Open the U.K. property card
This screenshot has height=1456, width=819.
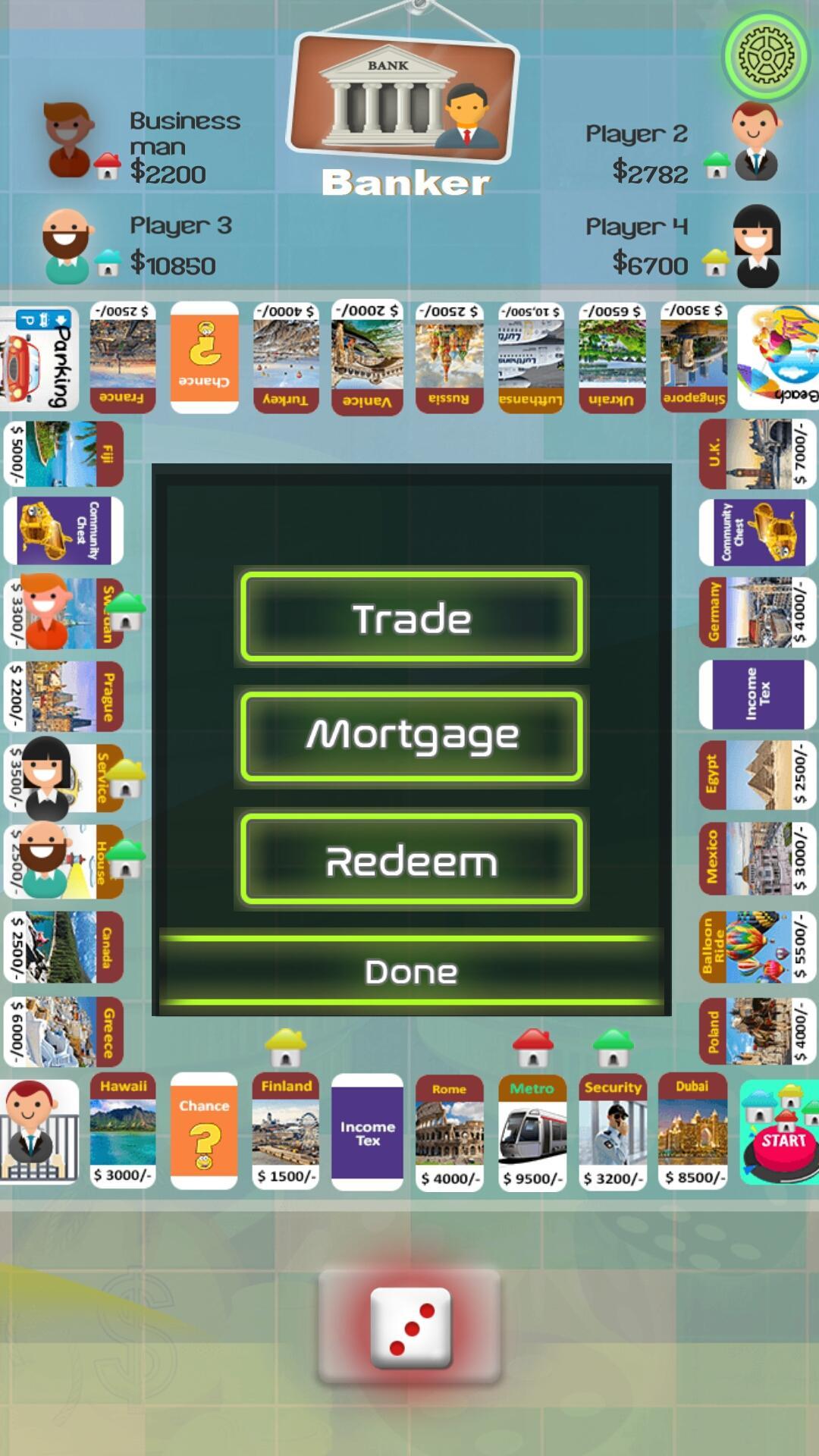pos(757,453)
